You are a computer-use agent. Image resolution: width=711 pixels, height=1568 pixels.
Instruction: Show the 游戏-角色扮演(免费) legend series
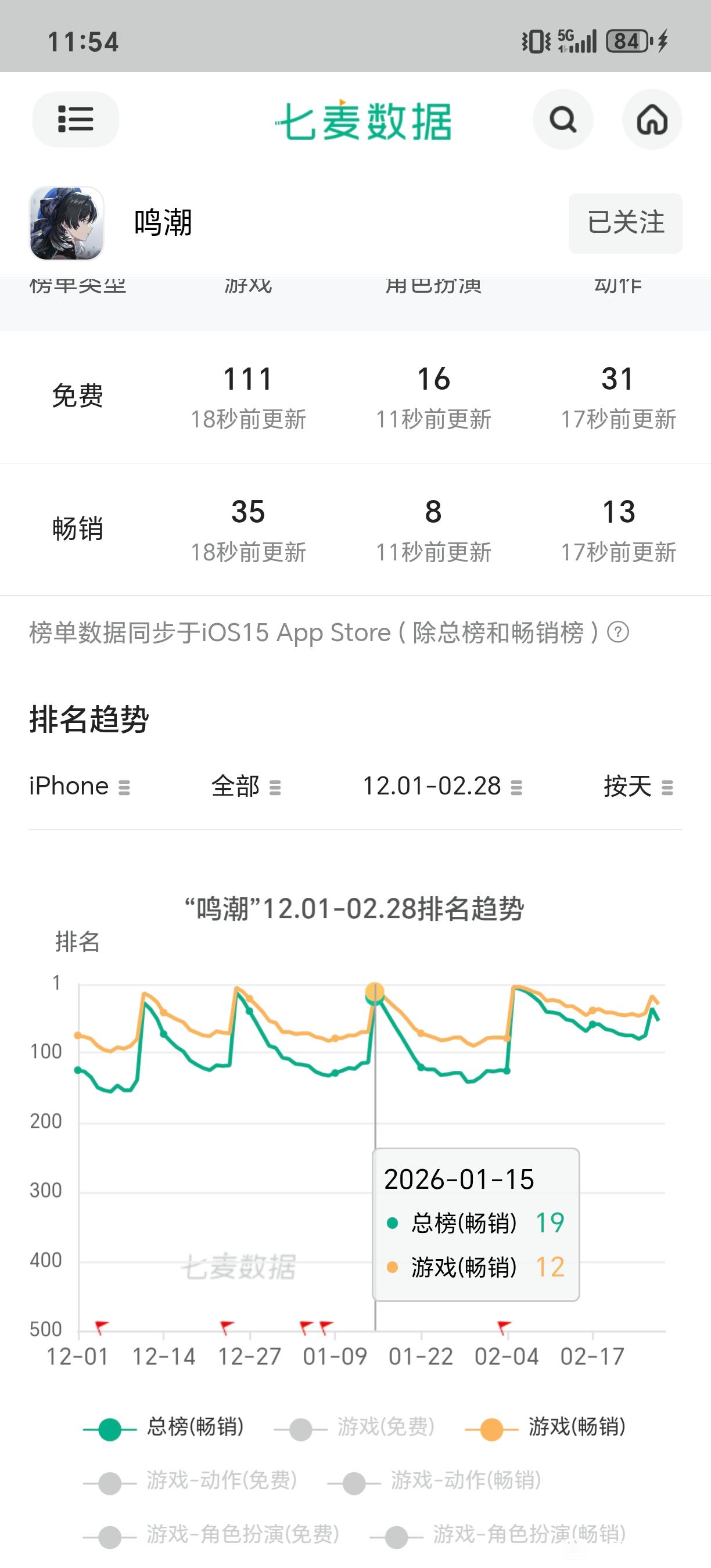[x=211, y=1534]
